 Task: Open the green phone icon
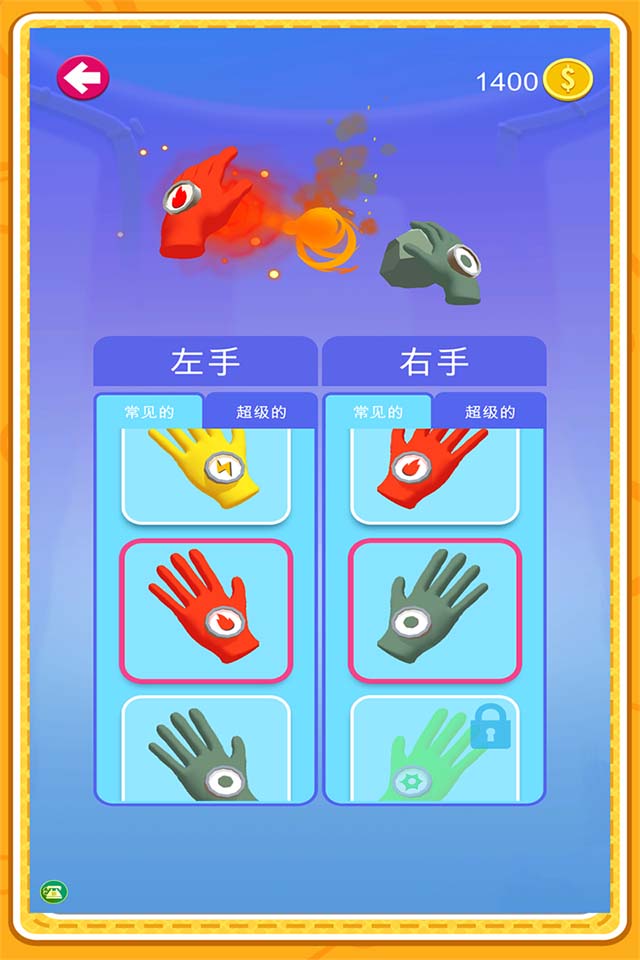(x=54, y=891)
